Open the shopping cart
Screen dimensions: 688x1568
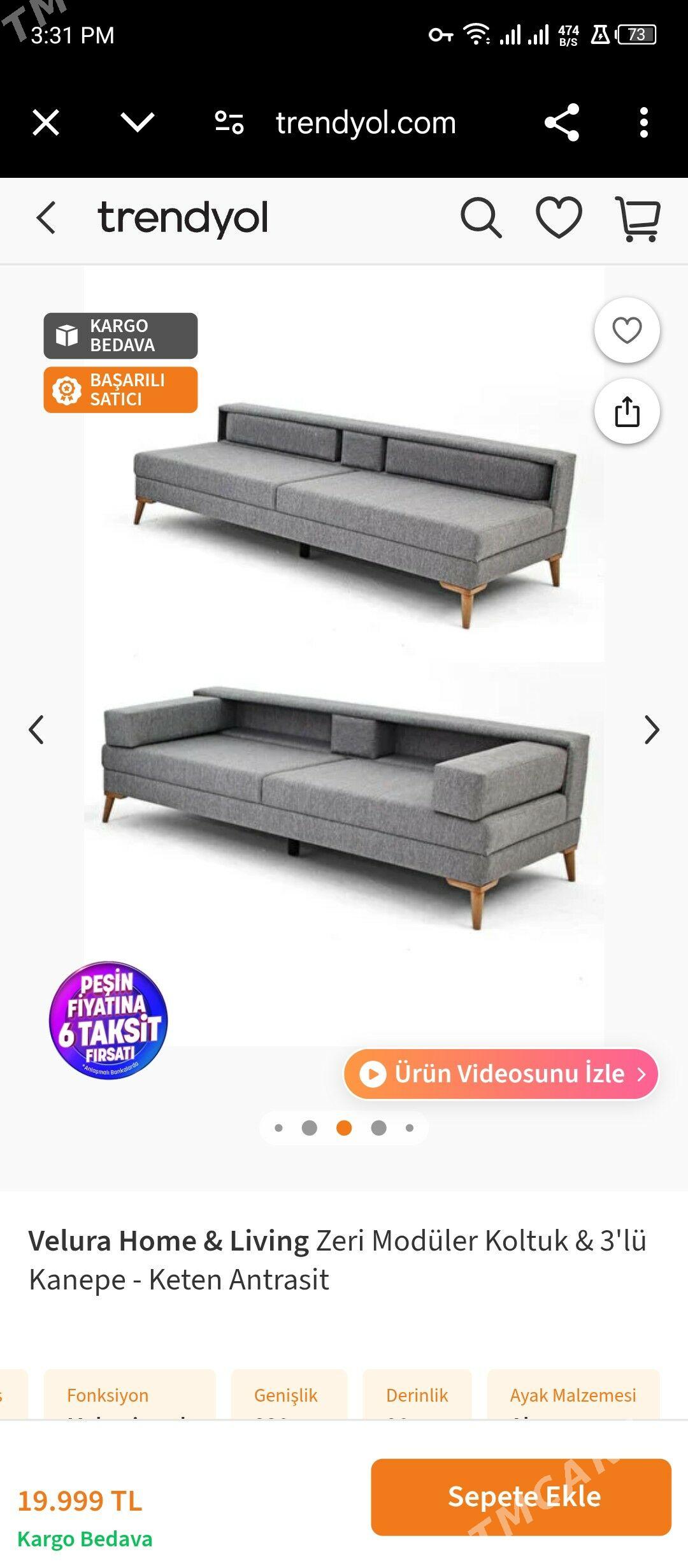pyautogui.click(x=638, y=219)
